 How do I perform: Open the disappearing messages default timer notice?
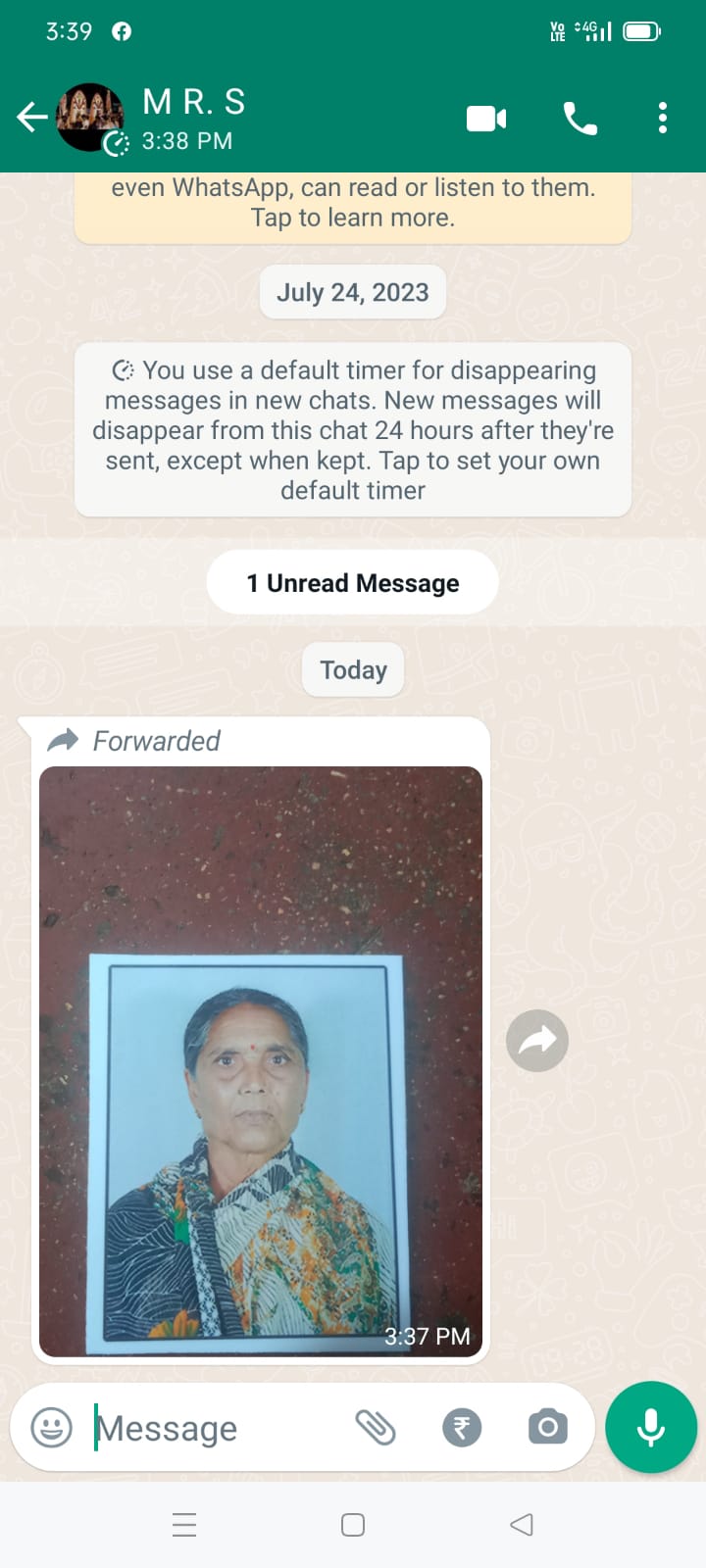(353, 430)
